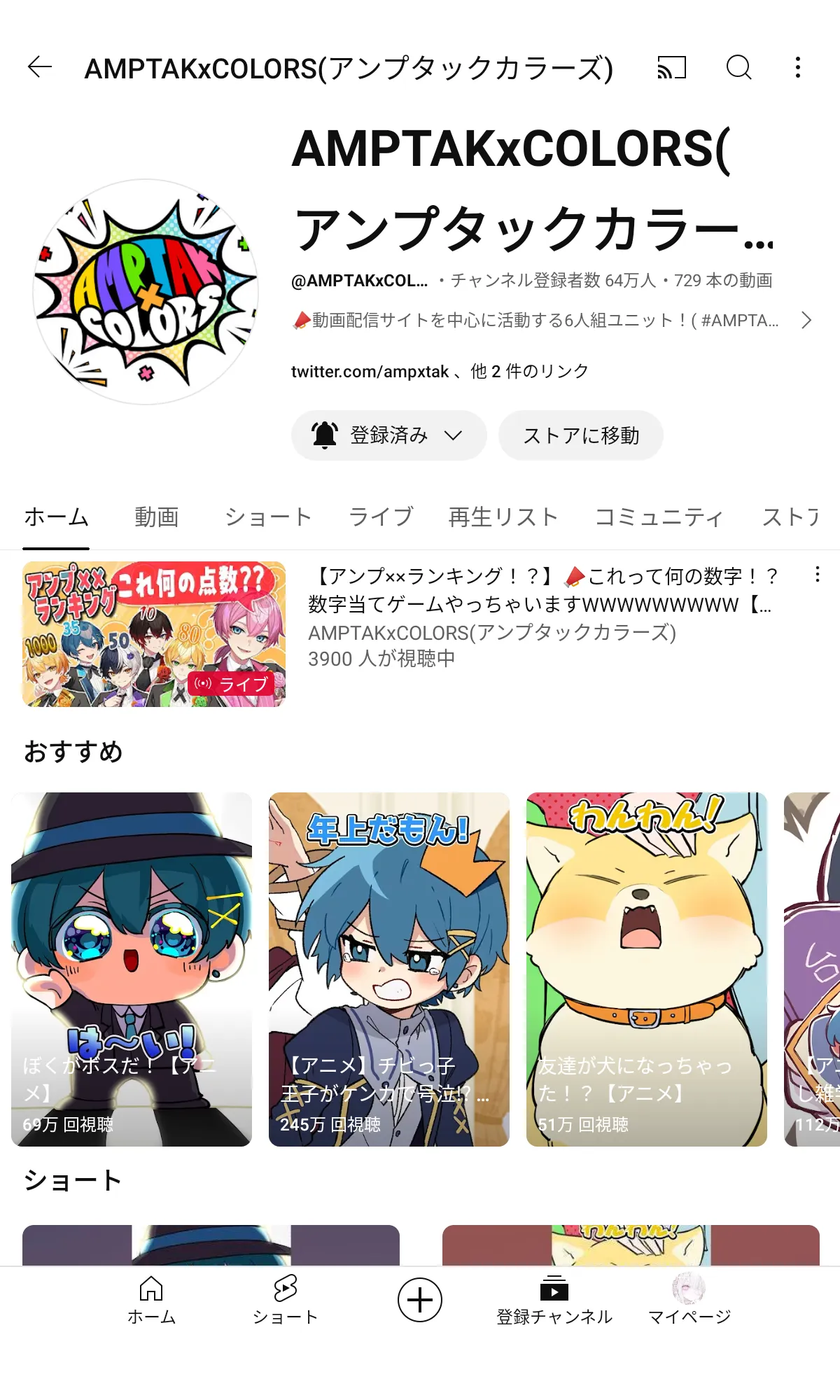Switch to the 再生リスト tab
840x1400 pixels.
tap(503, 517)
